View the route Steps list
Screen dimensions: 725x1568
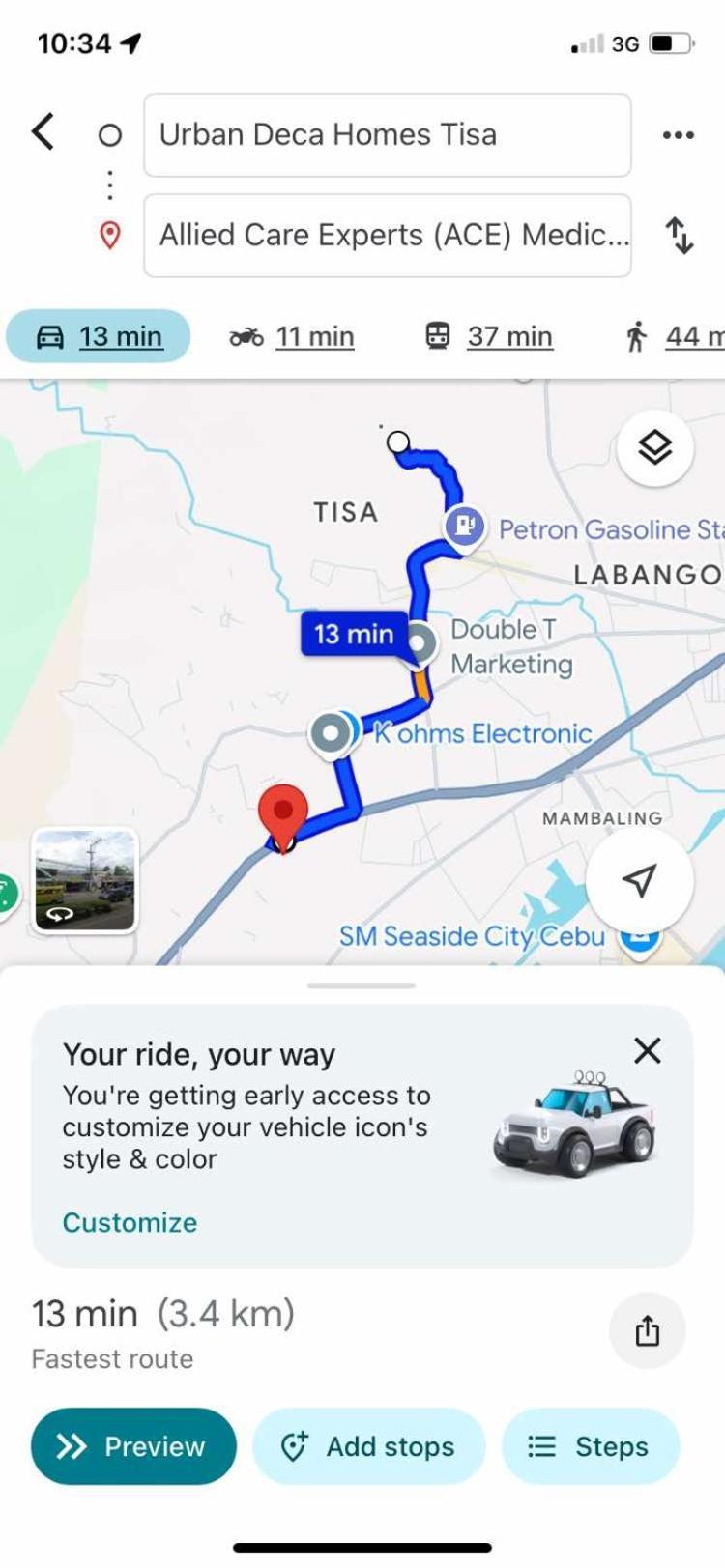(x=591, y=1446)
